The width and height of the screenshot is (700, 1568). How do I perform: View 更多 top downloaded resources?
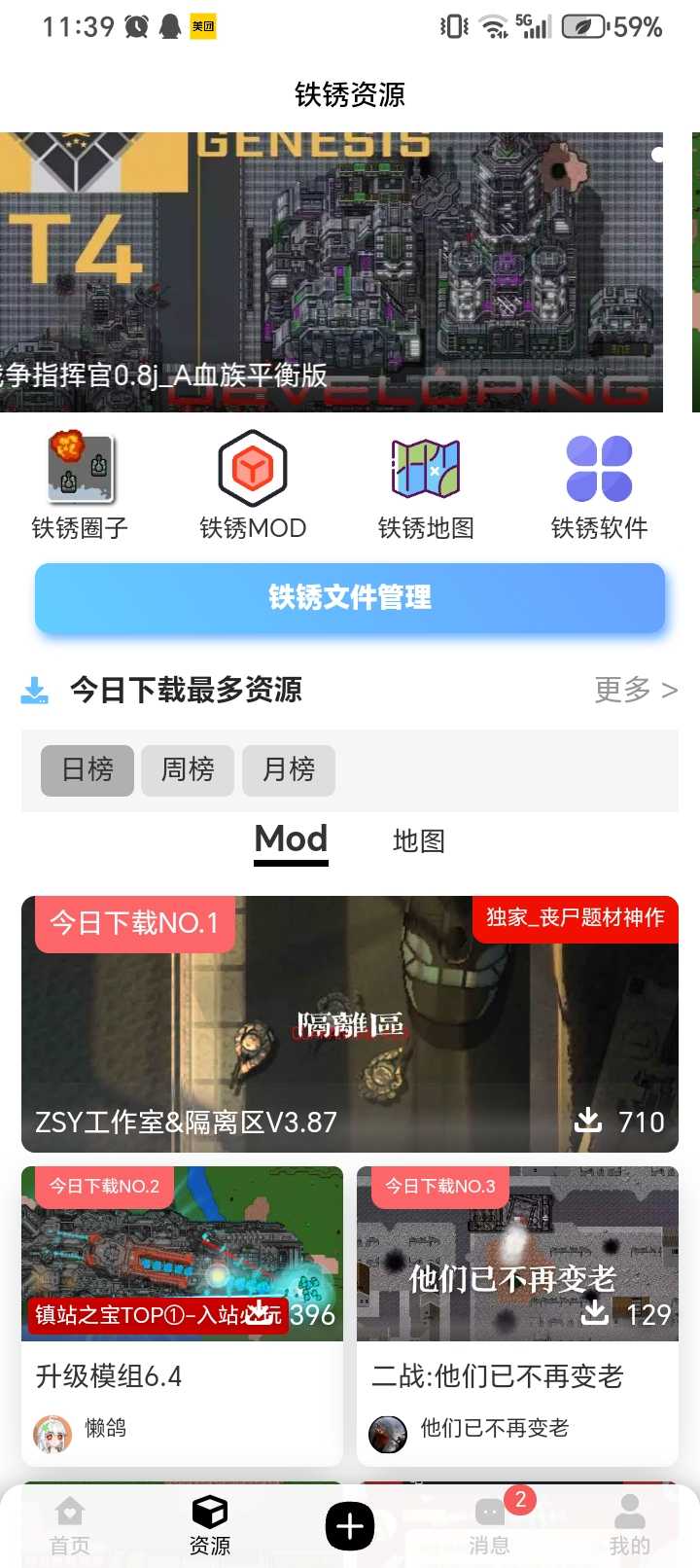point(636,690)
